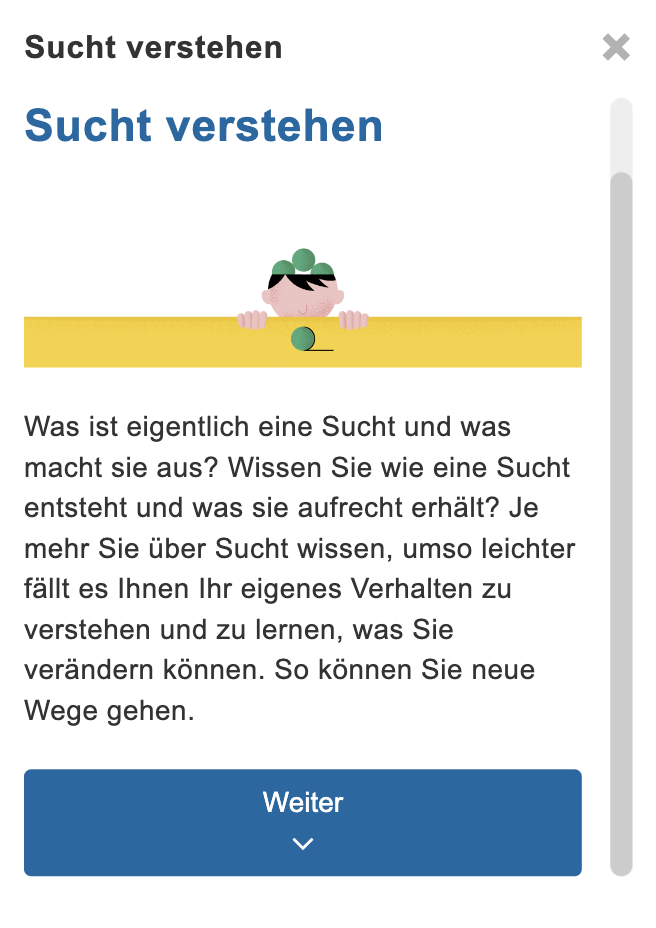This screenshot has width=656, height=928.
Task: Tap the Weiter button
Action: pyautogui.click(x=302, y=822)
